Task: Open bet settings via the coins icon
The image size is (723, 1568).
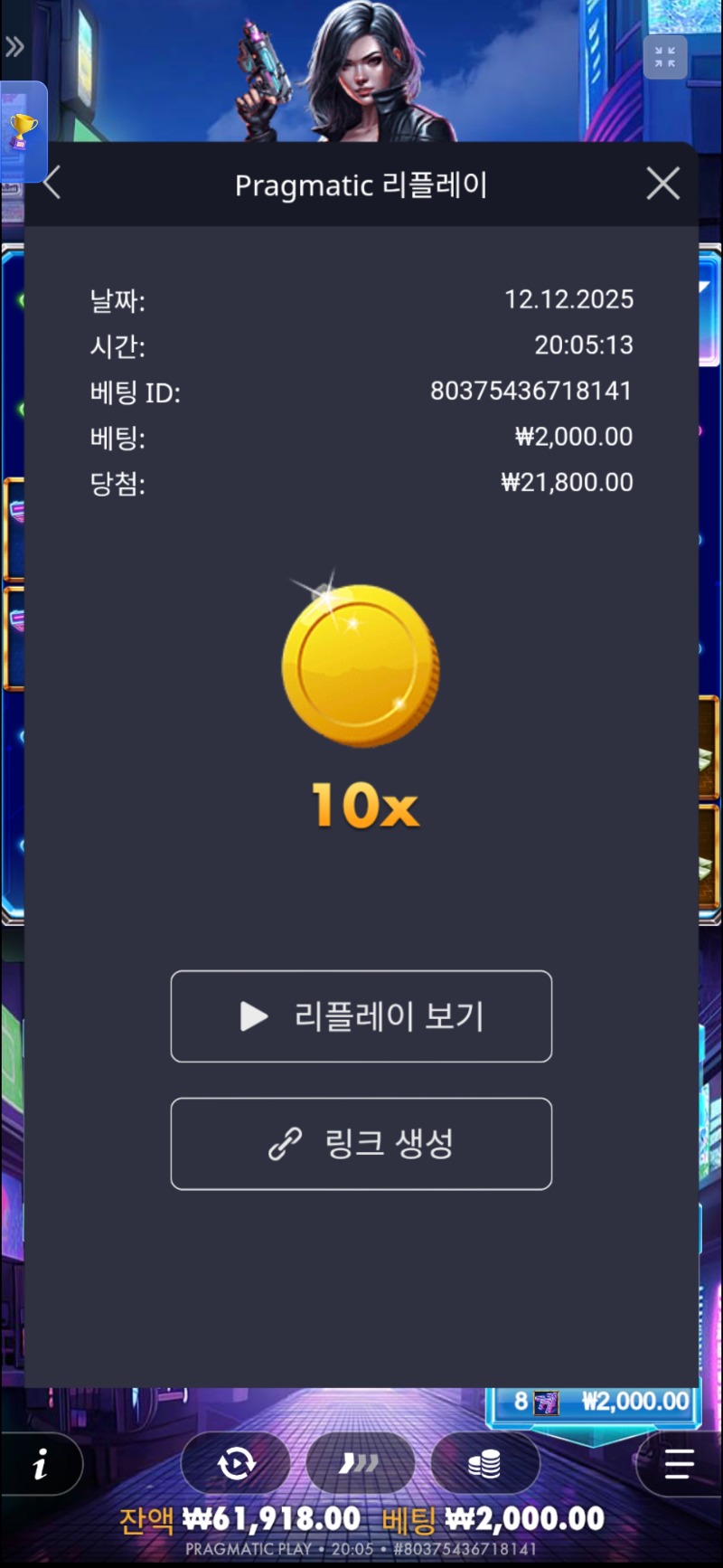Action: [485, 1463]
